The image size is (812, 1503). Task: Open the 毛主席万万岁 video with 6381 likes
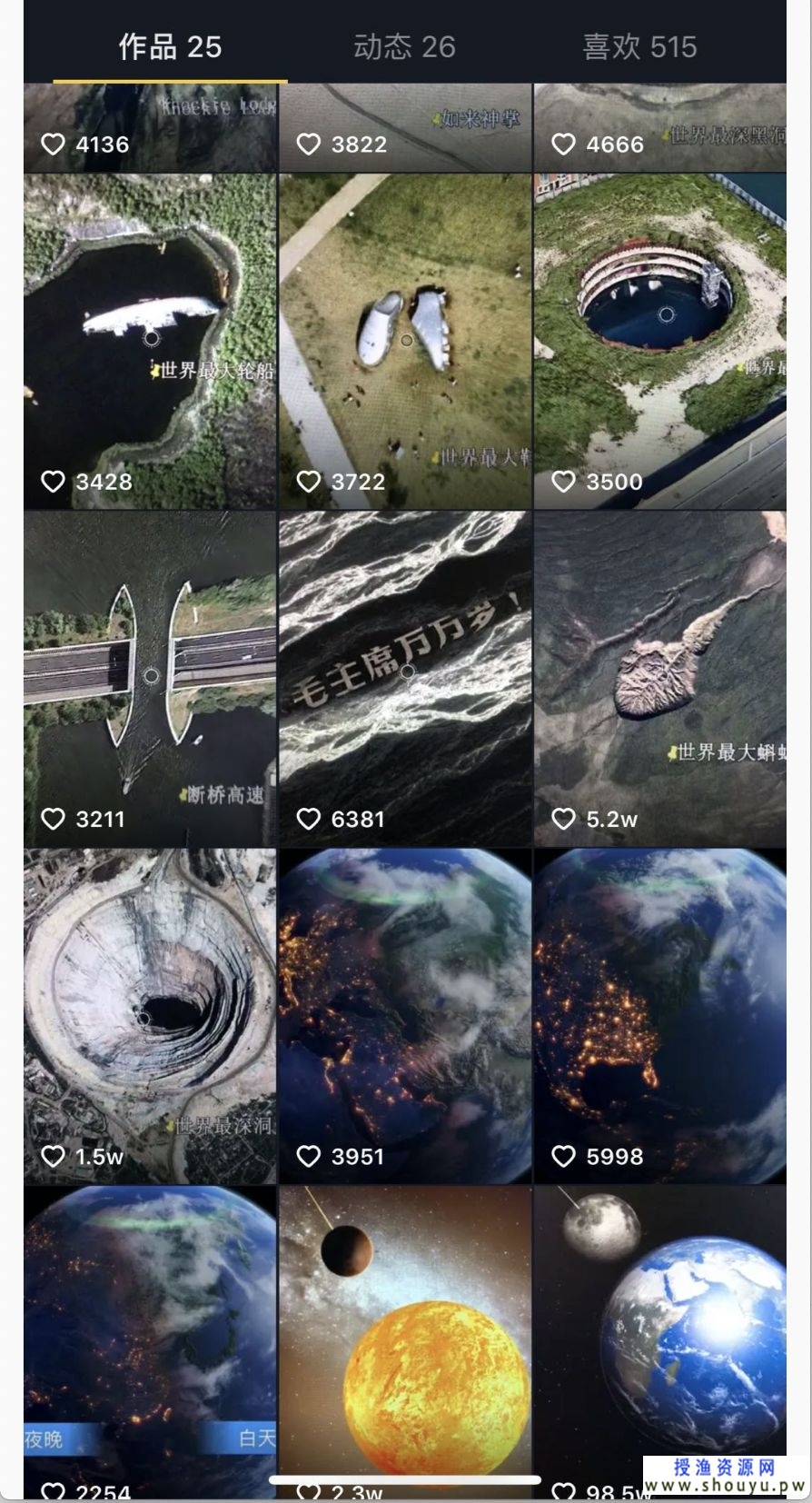404,678
